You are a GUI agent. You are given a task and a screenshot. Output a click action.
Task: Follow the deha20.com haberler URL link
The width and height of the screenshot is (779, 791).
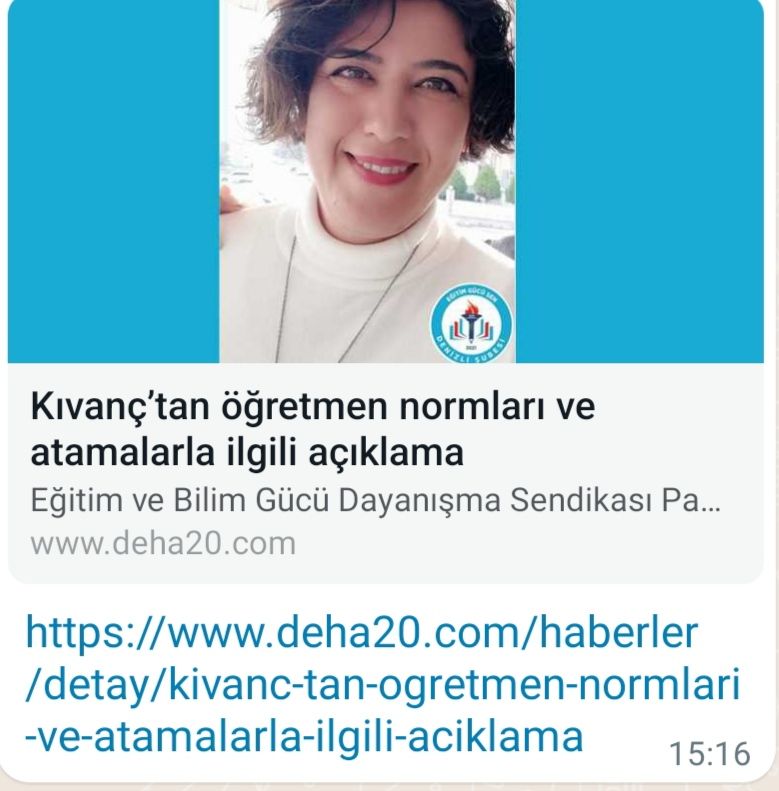tap(360, 685)
